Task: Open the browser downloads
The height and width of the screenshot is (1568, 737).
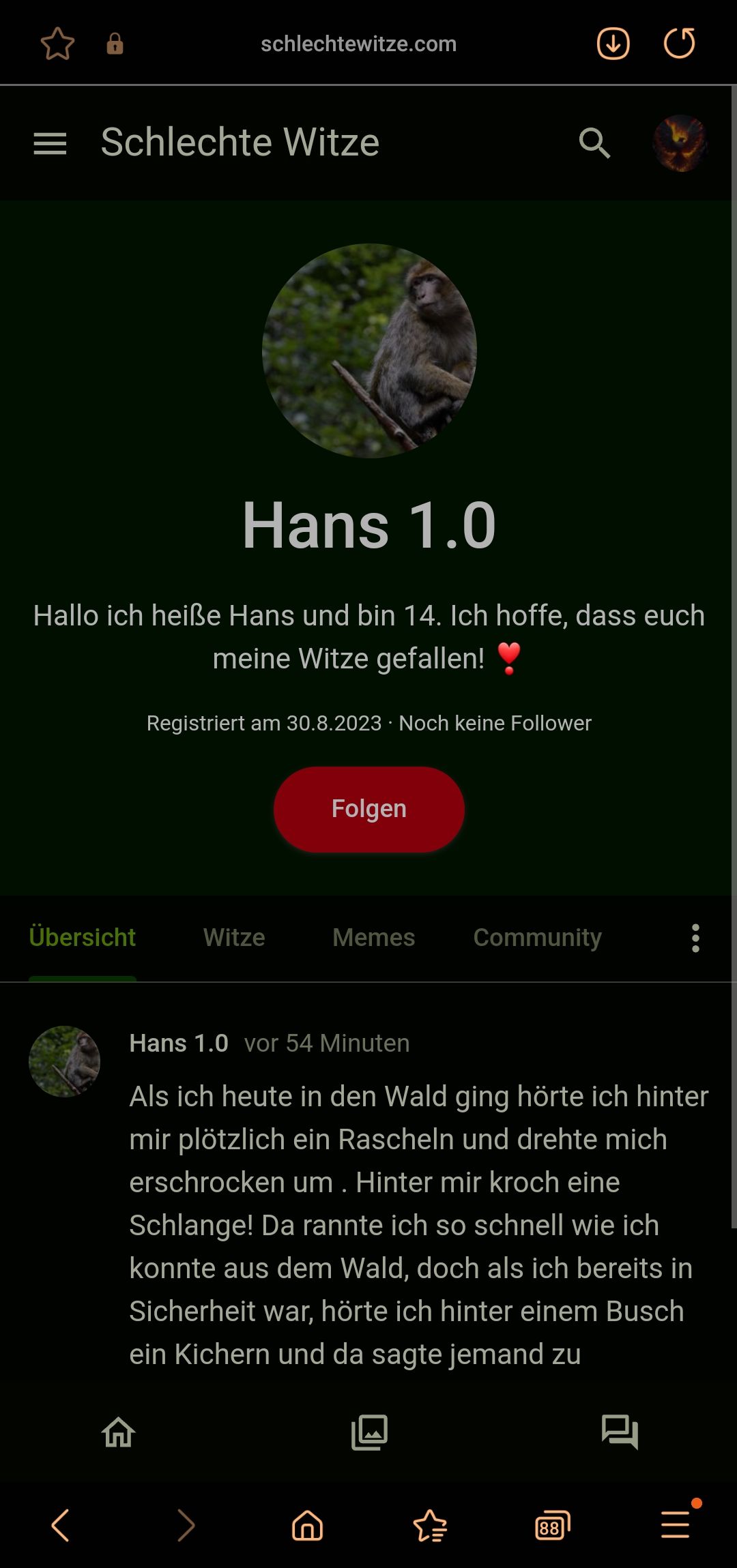Action: [613, 44]
